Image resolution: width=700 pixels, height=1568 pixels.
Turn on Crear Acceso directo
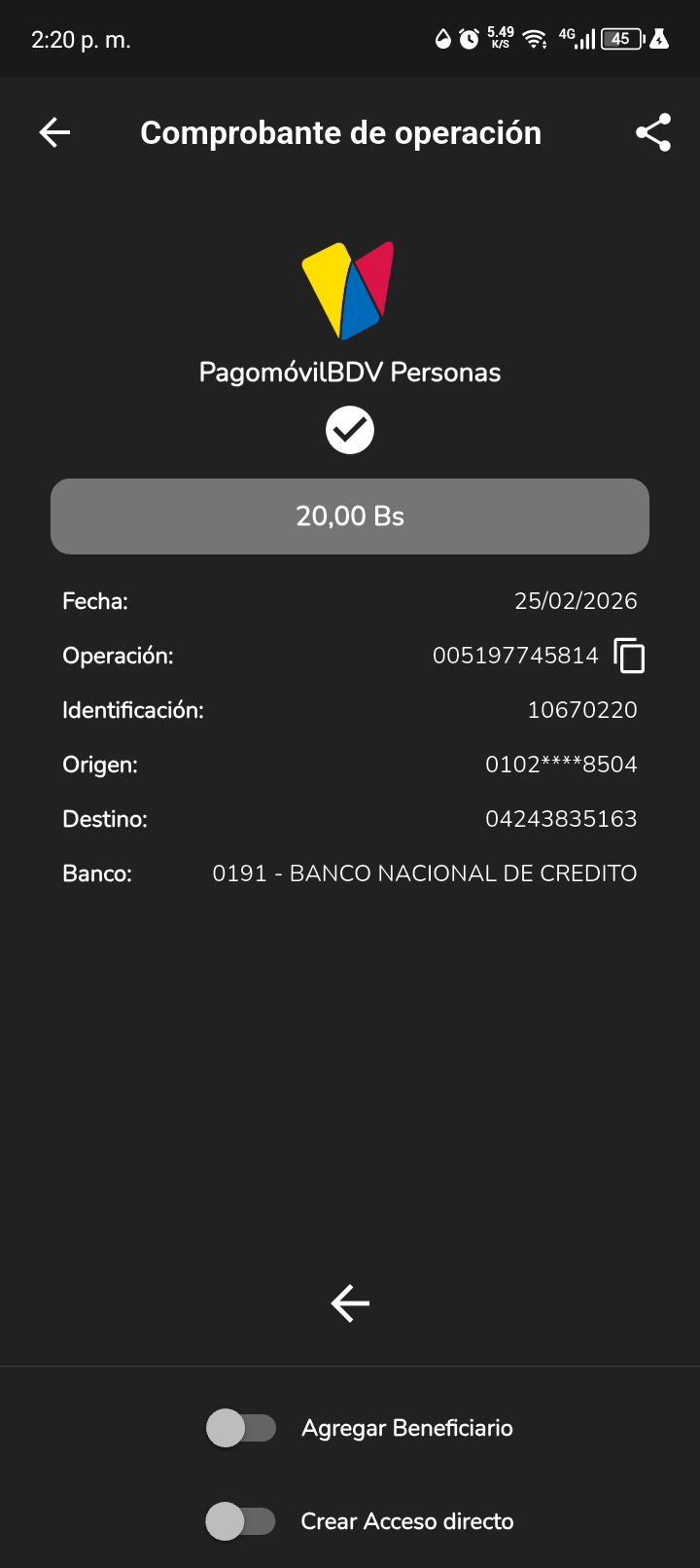pos(241,1521)
